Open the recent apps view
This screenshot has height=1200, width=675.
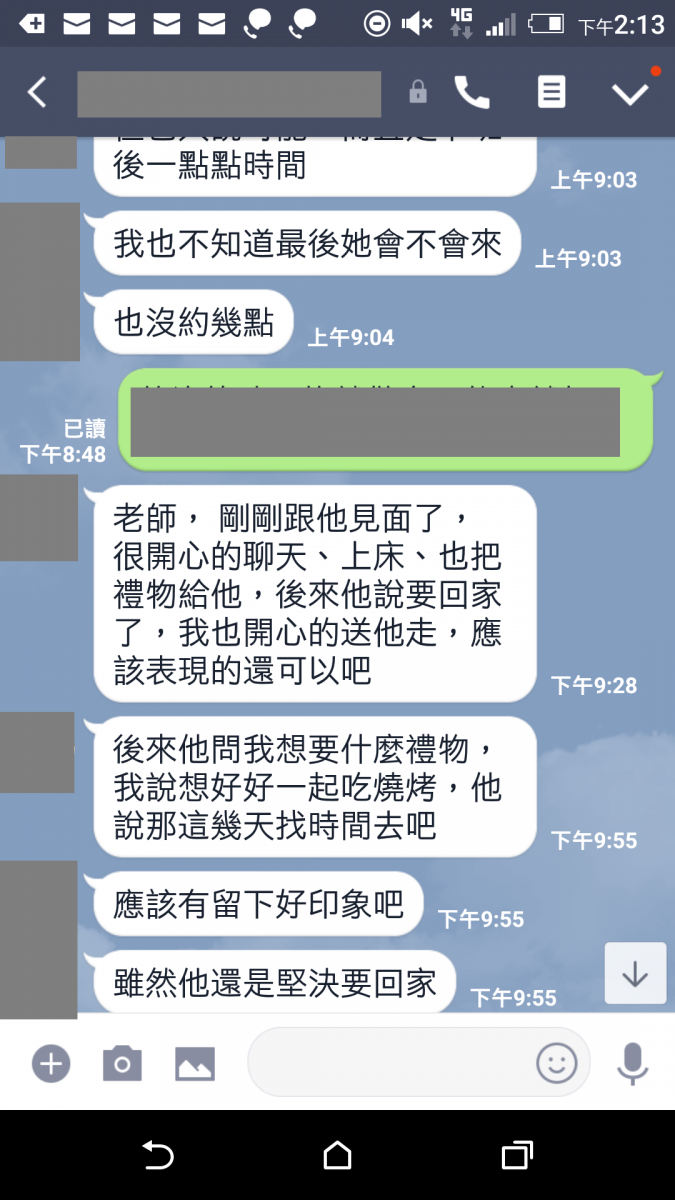pos(516,1156)
